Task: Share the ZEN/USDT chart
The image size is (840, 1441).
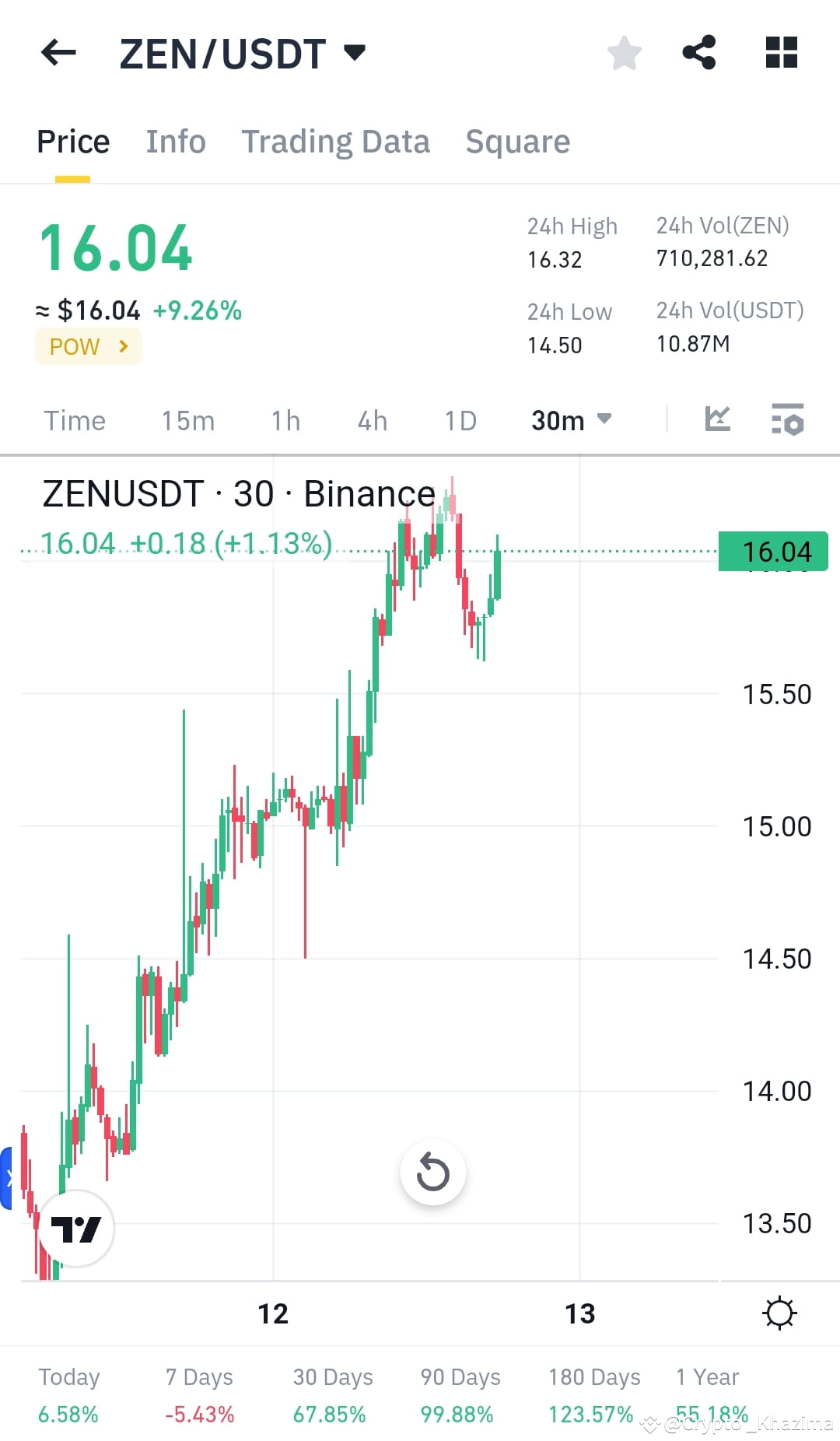Action: click(x=698, y=51)
